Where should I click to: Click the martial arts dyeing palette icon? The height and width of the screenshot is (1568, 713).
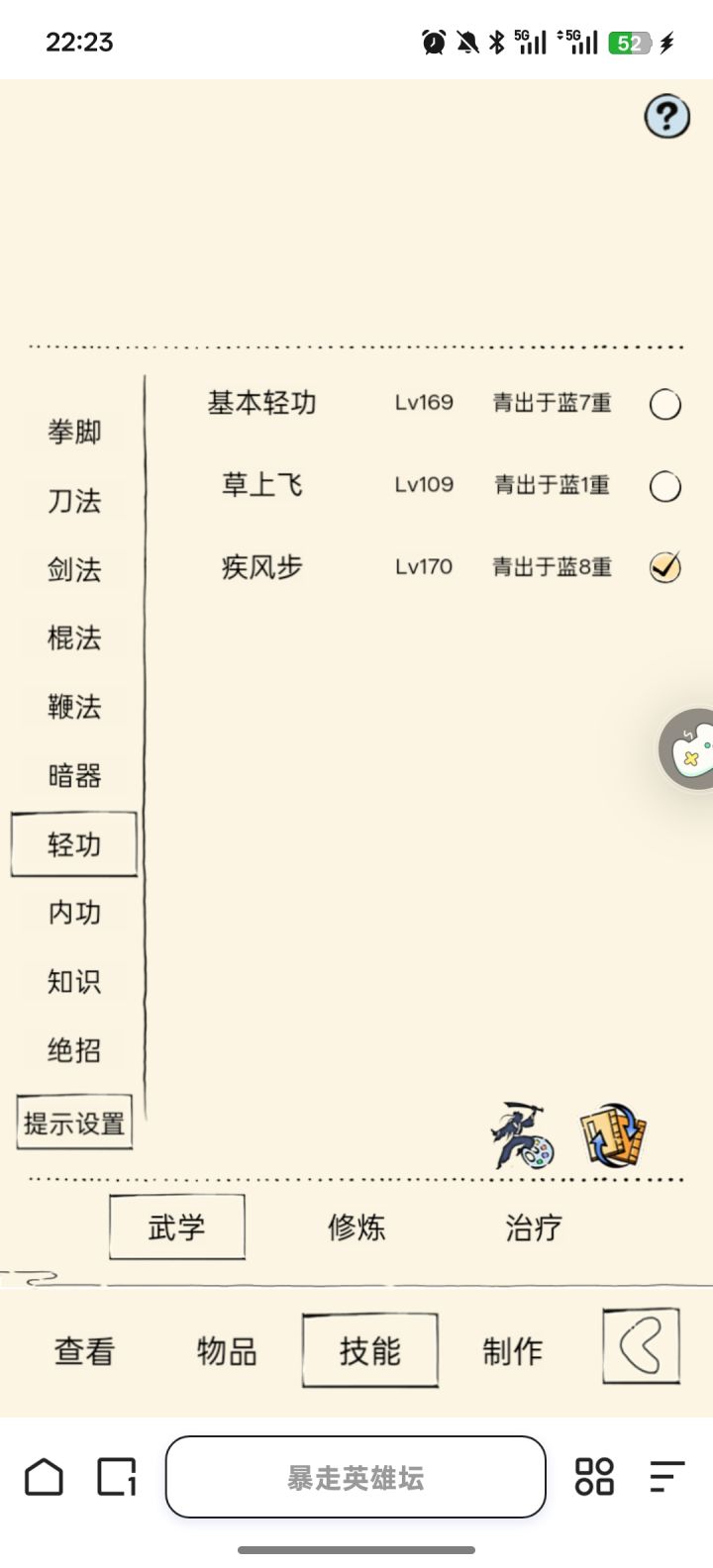(522, 1134)
